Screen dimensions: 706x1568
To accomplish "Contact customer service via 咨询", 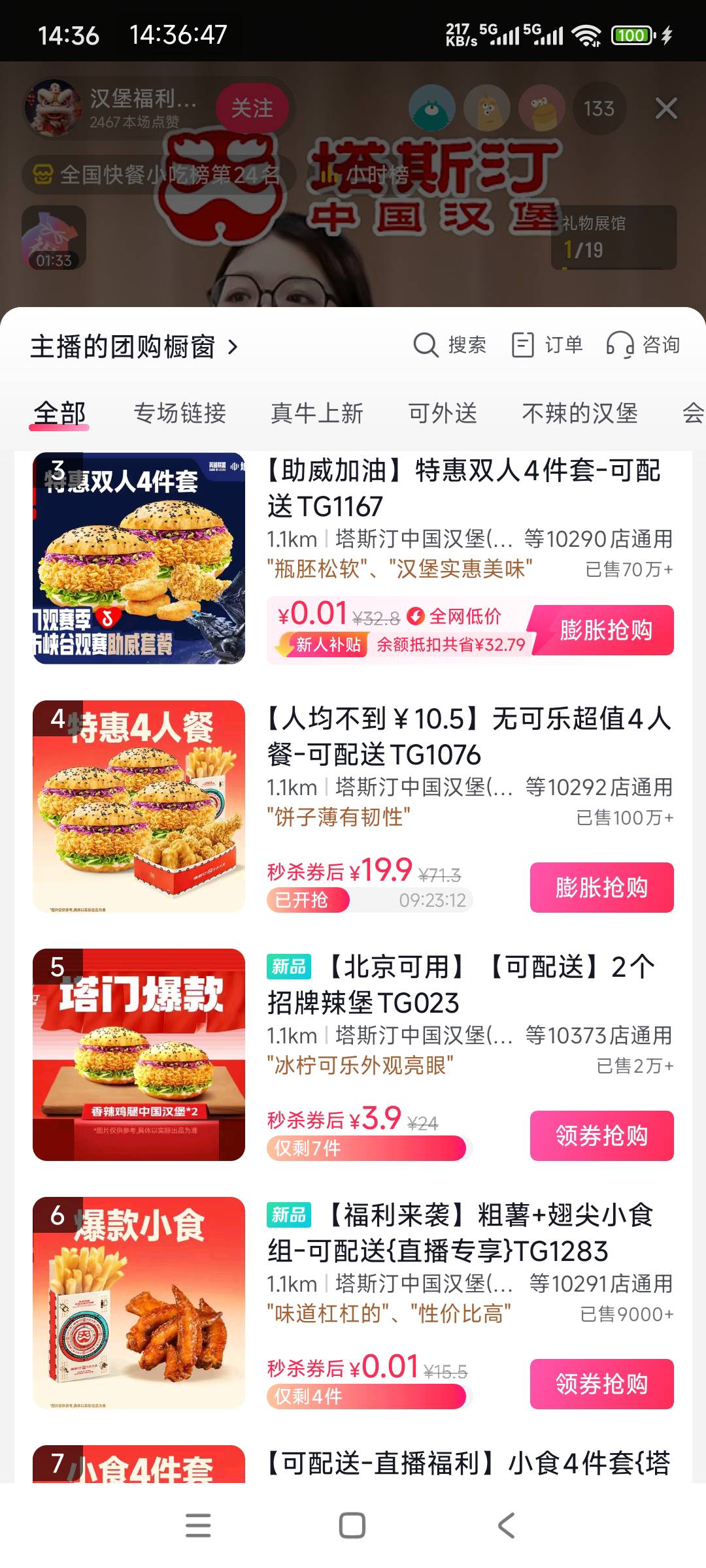I will click(x=644, y=344).
